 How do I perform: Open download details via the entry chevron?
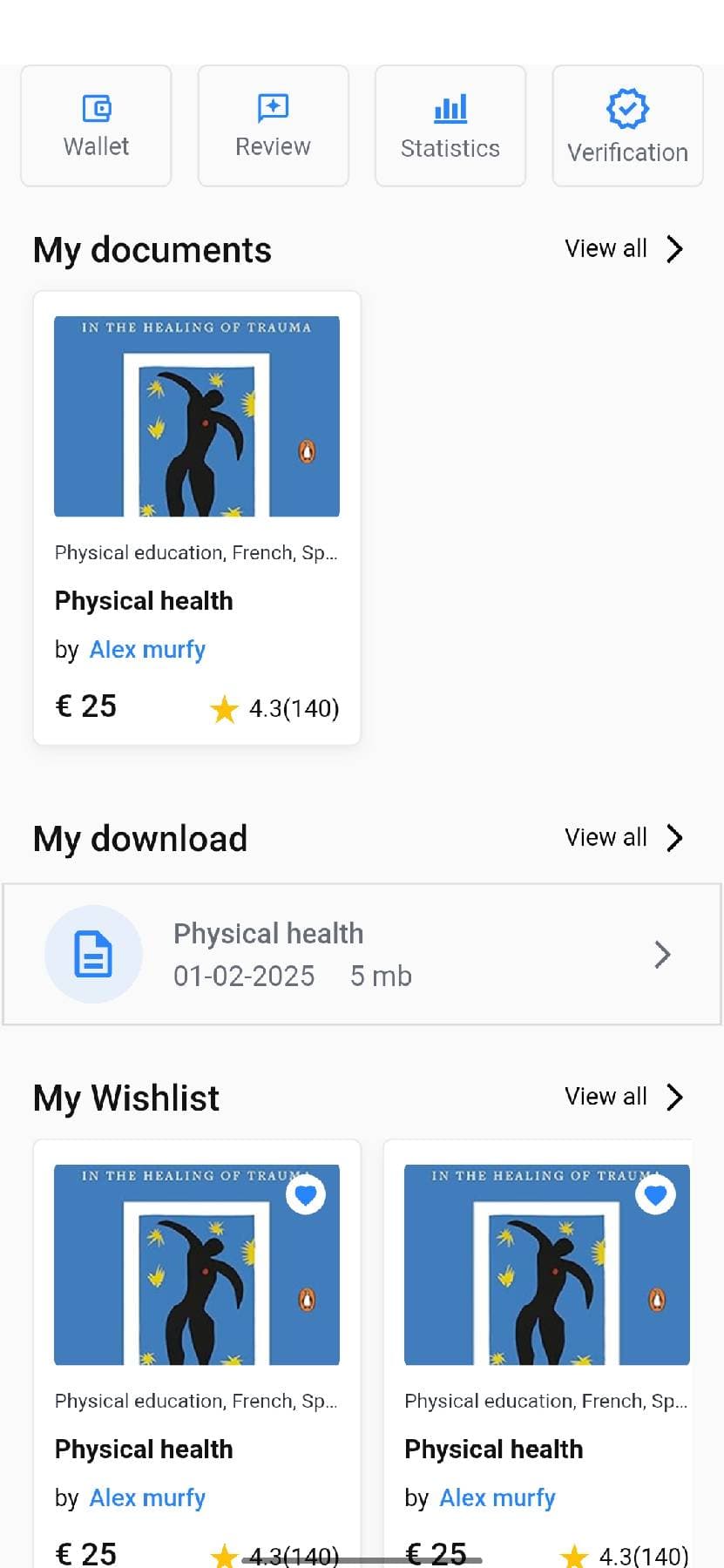click(663, 954)
